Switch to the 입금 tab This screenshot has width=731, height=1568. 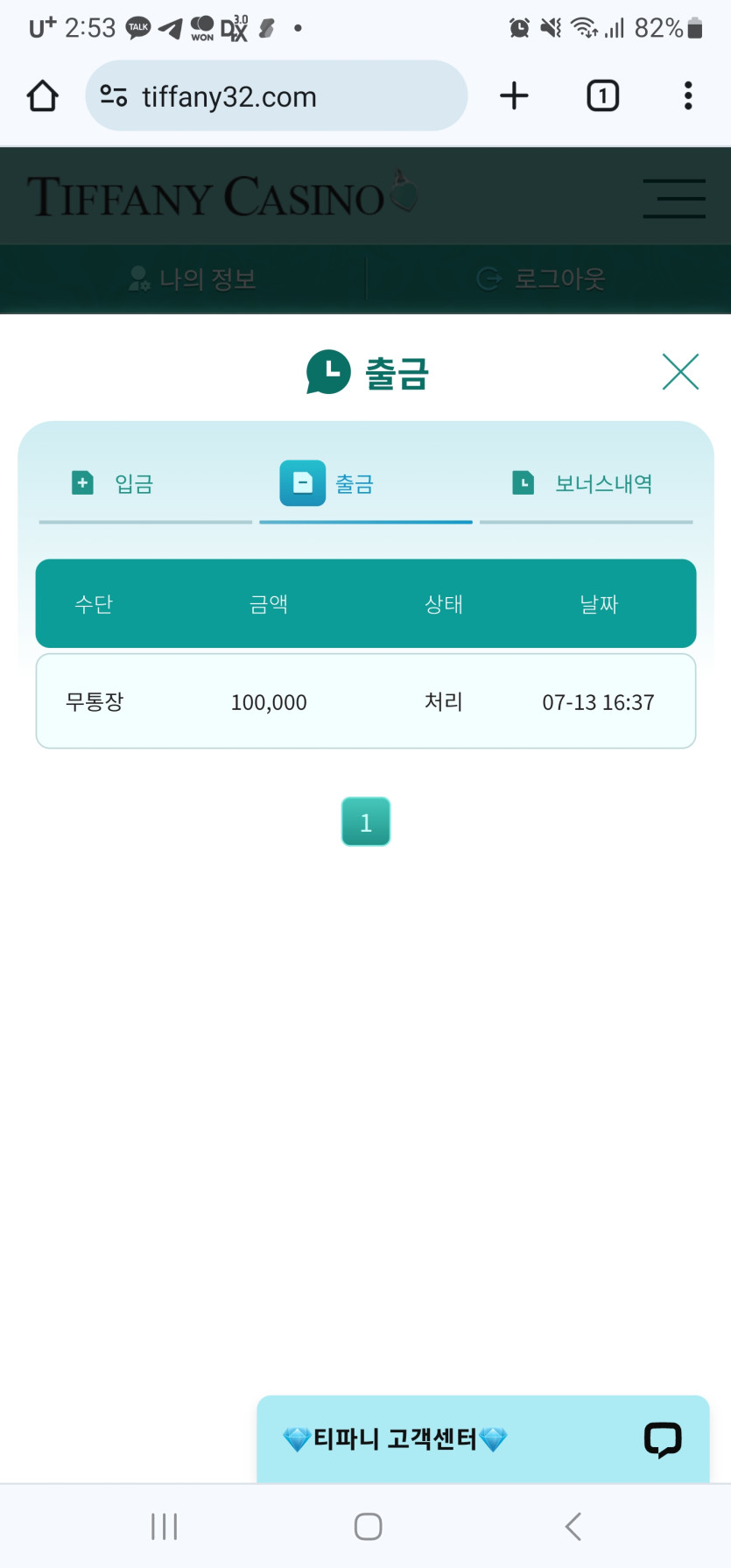pos(114,484)
